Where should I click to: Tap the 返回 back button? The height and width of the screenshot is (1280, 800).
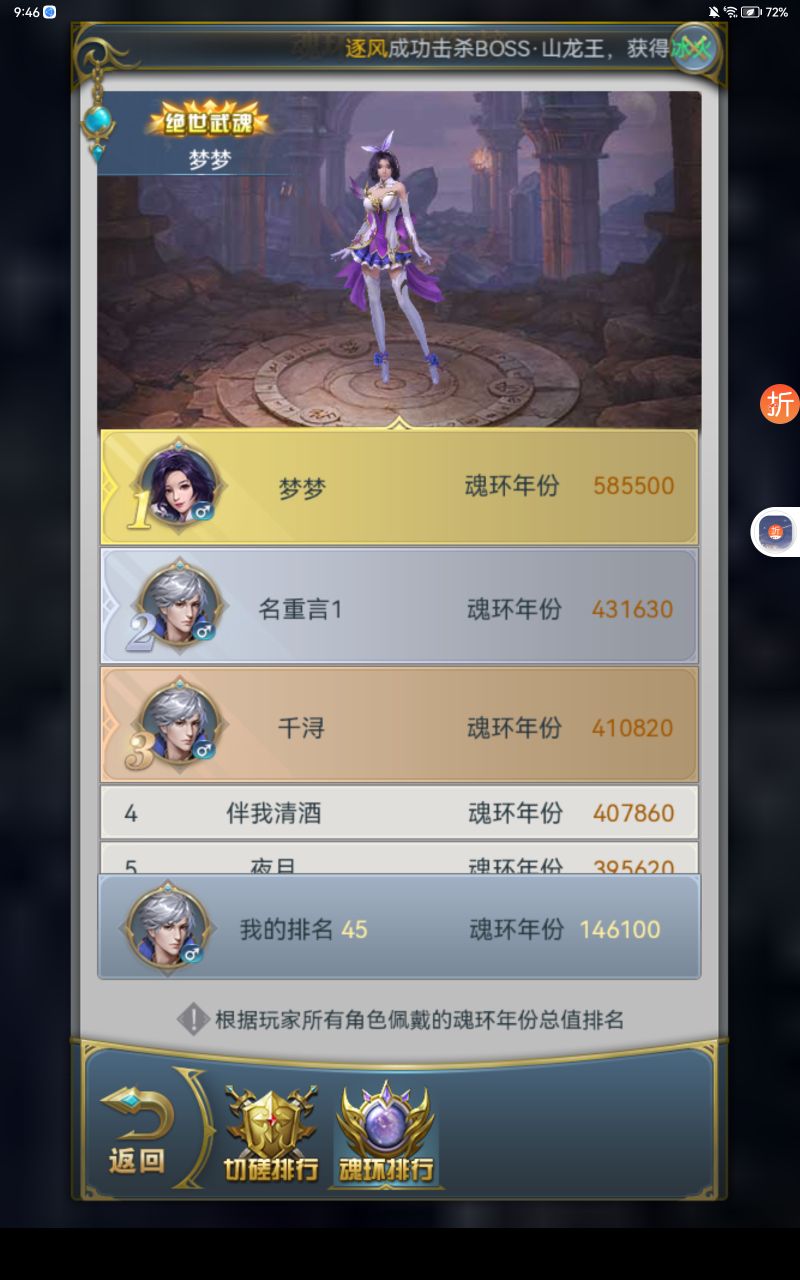[x=137, y=1130]
